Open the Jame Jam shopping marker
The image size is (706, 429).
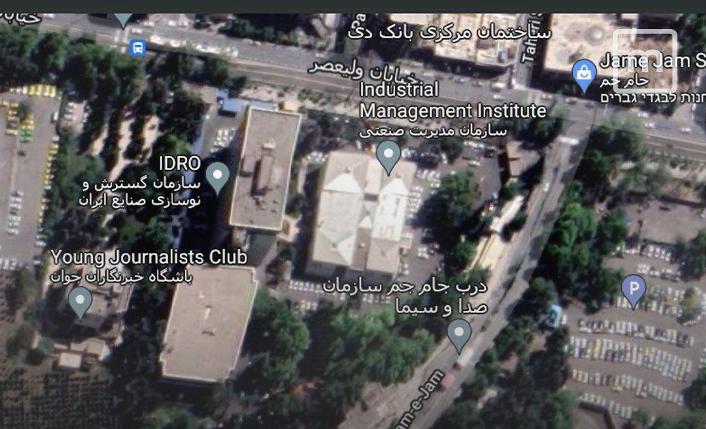(x=584, y=74)
